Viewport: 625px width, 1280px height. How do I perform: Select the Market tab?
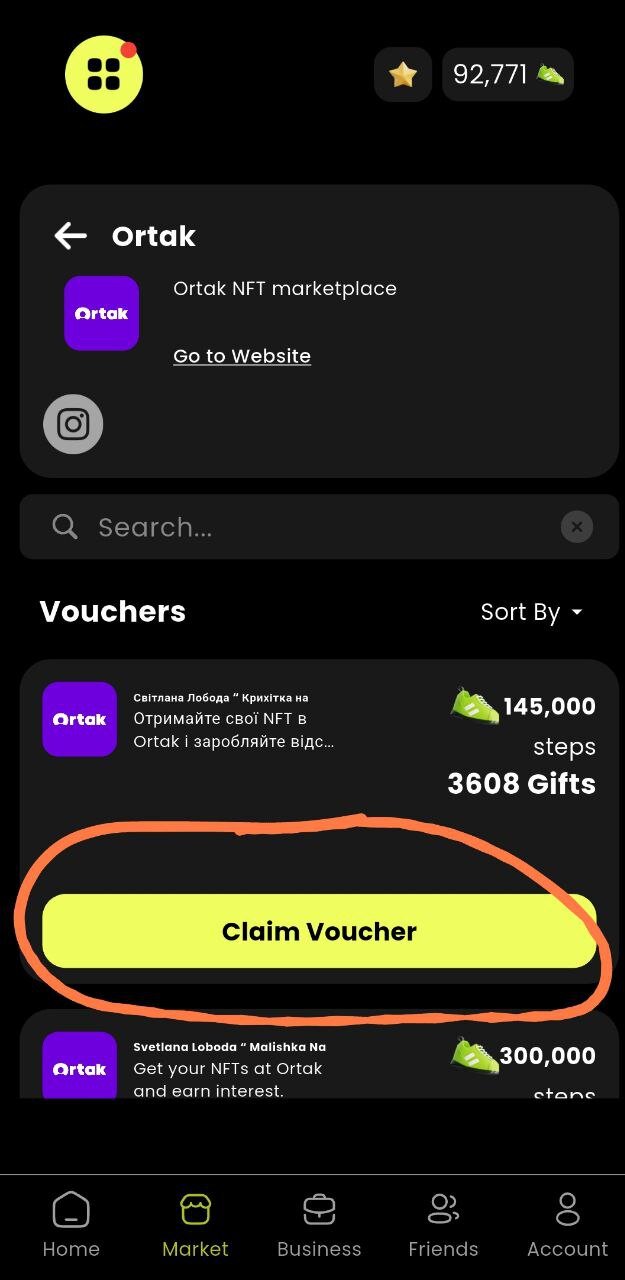point(195,1224)
